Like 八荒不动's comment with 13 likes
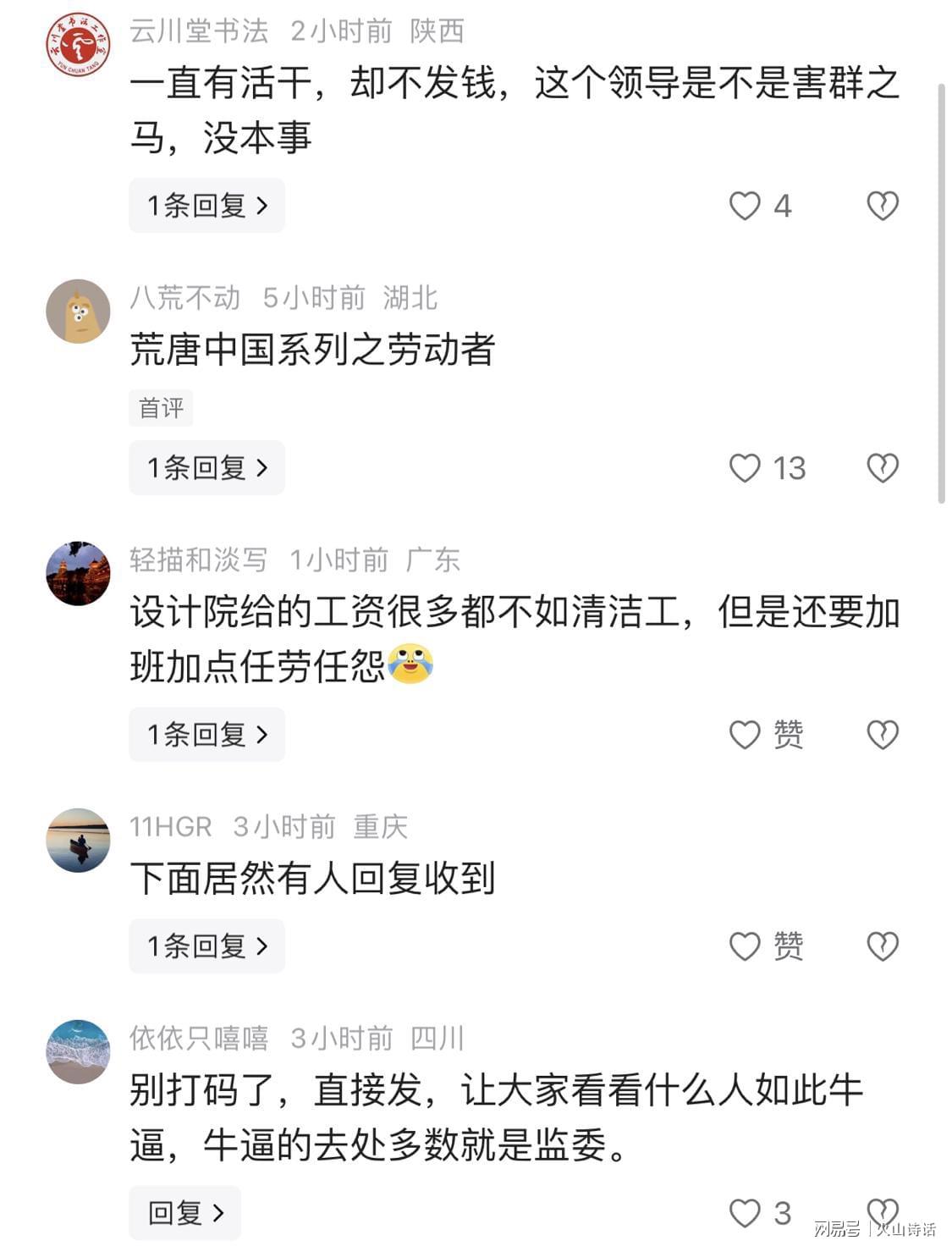Viewport: 952px width, 1246px height. (745, 468)
